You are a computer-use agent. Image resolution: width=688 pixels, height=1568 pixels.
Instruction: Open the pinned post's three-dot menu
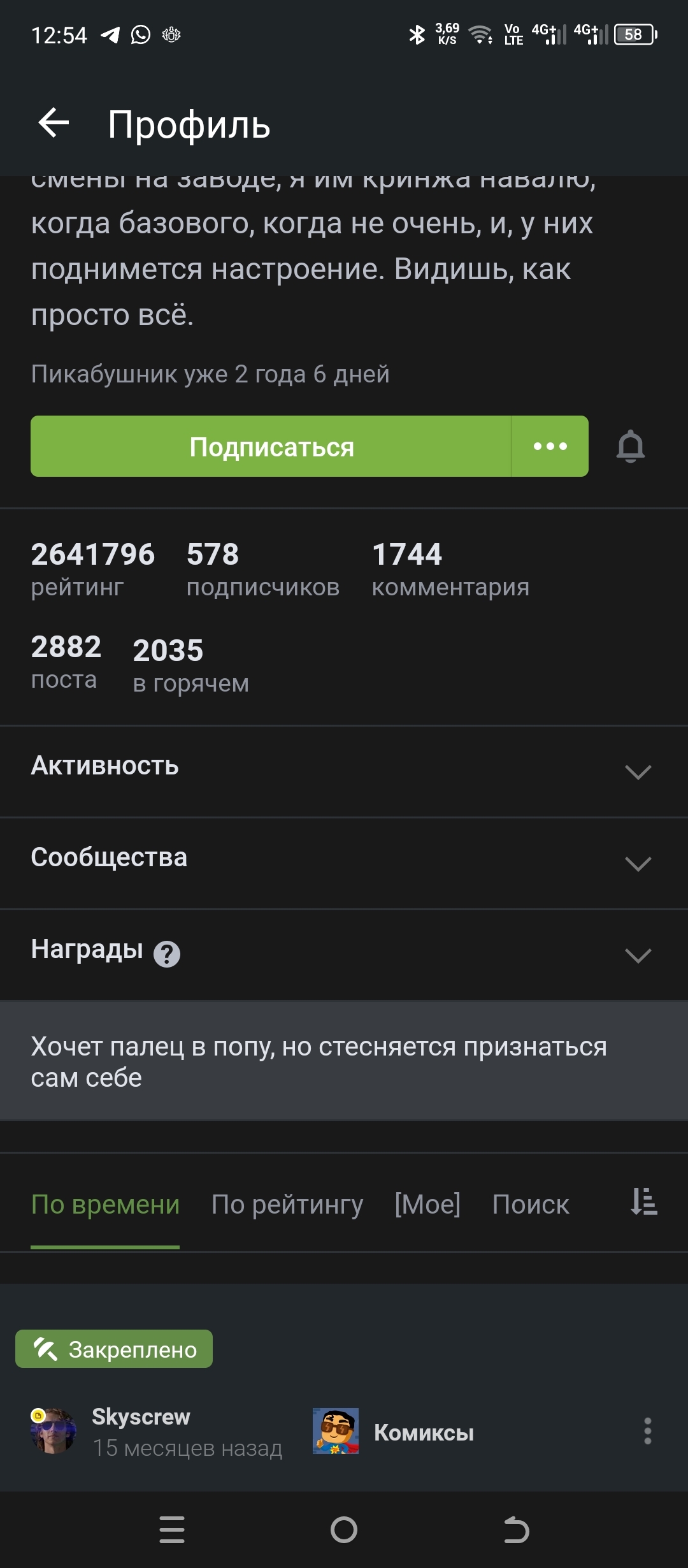[647, 1431]
